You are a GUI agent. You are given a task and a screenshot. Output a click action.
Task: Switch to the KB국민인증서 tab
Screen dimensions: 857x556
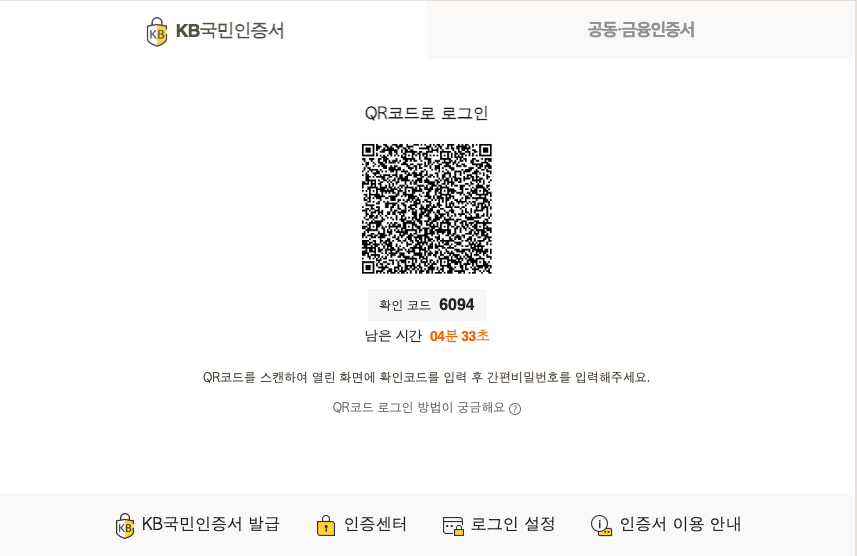(214, 31)
